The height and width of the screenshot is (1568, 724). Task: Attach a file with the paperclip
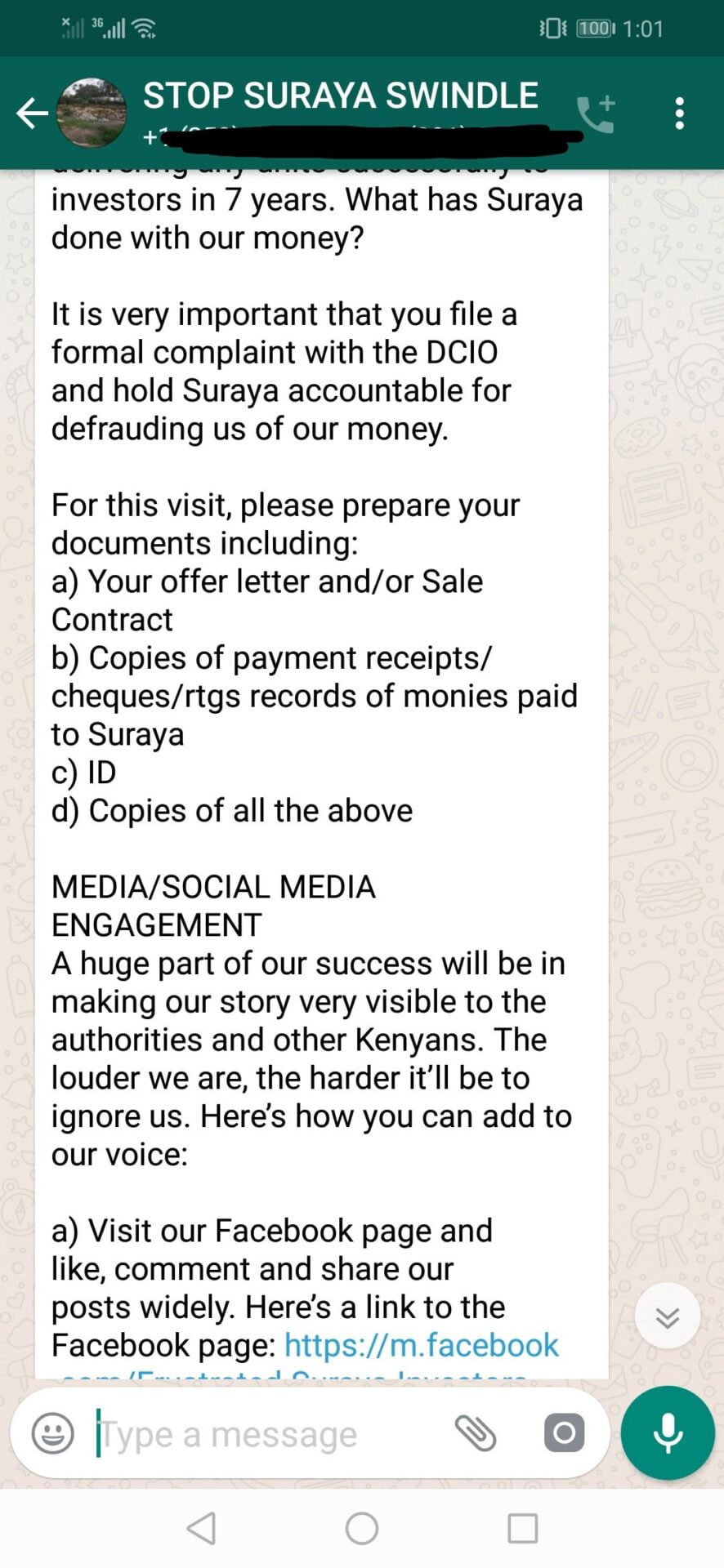476,1433
